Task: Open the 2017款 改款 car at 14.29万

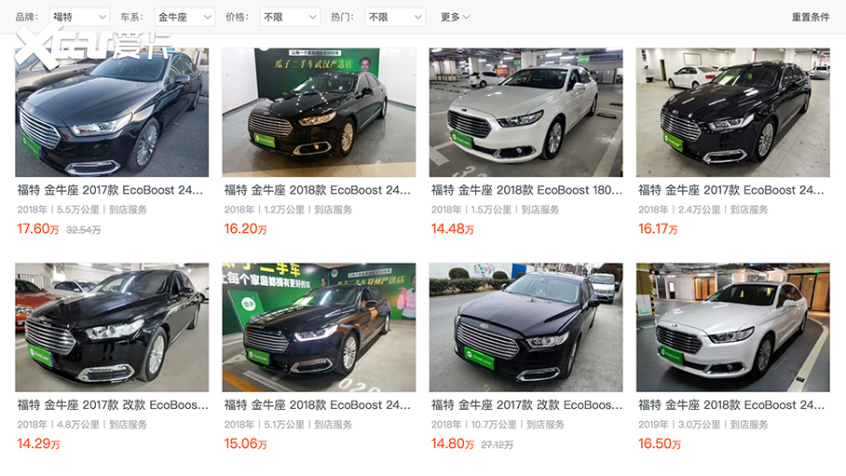Action: pyautogui.click(x=112, y=327)
